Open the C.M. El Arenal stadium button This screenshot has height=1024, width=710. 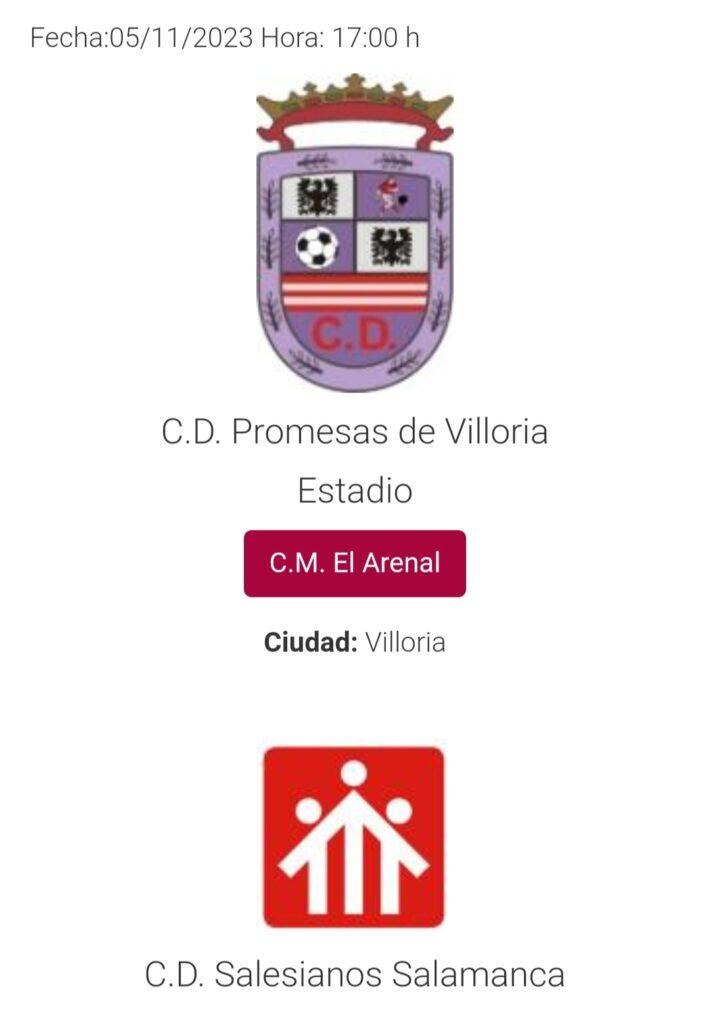tap(354, 563)
